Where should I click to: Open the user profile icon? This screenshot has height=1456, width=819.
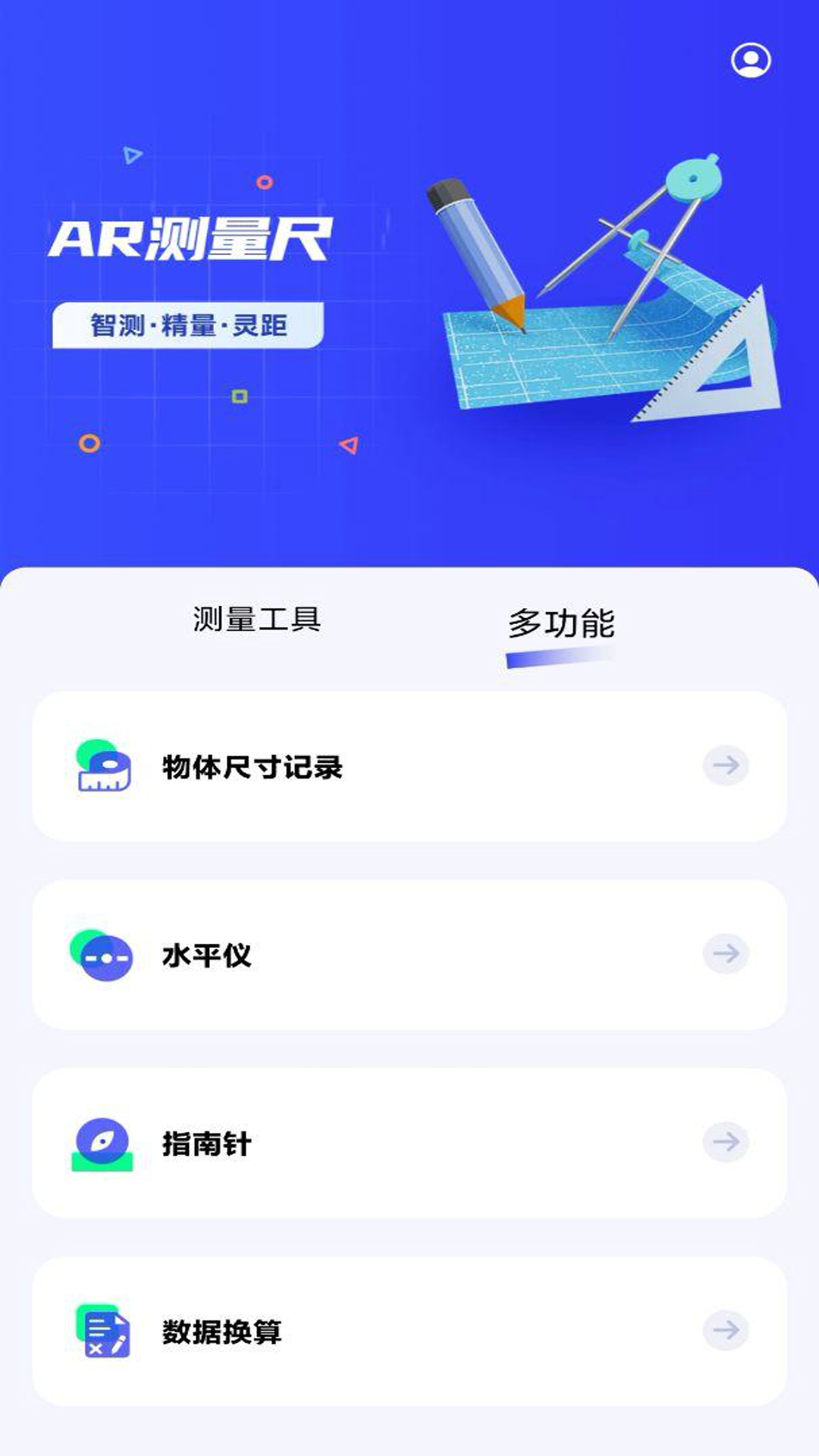[x=750, y=61]
